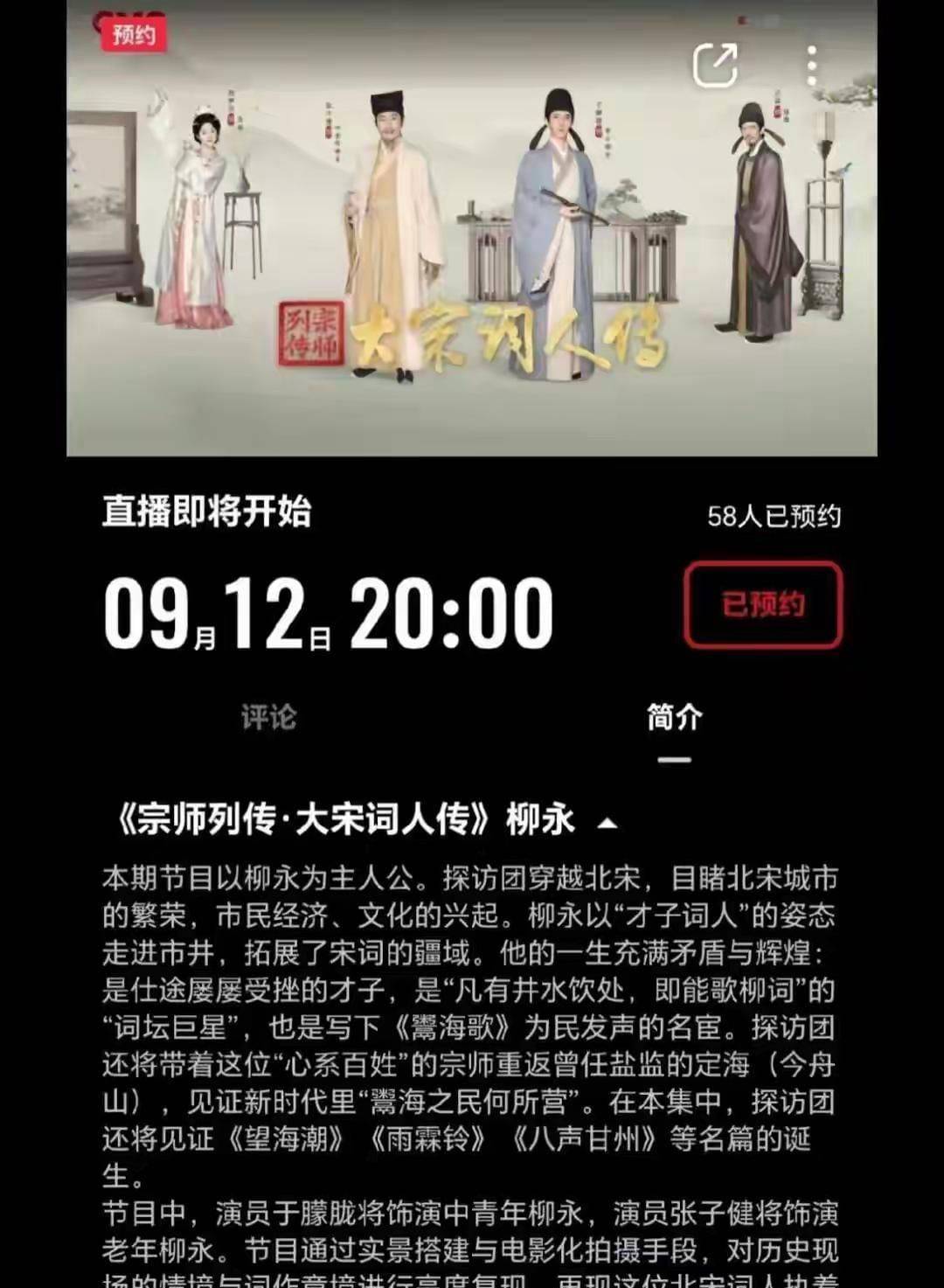Open the three-dot overflow menu
Image resolution: width=944 pixels, height=1288 pixels.
point(812,66)
